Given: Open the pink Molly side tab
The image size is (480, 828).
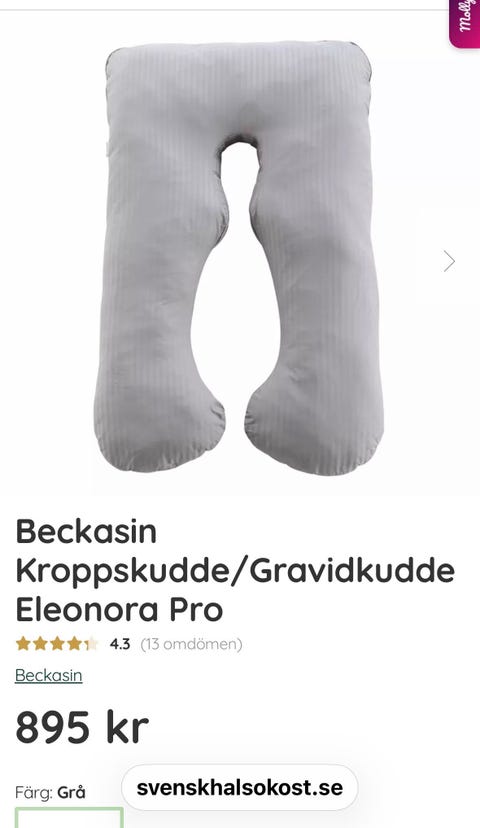Looking at the screenshot, I should (465, 23).
